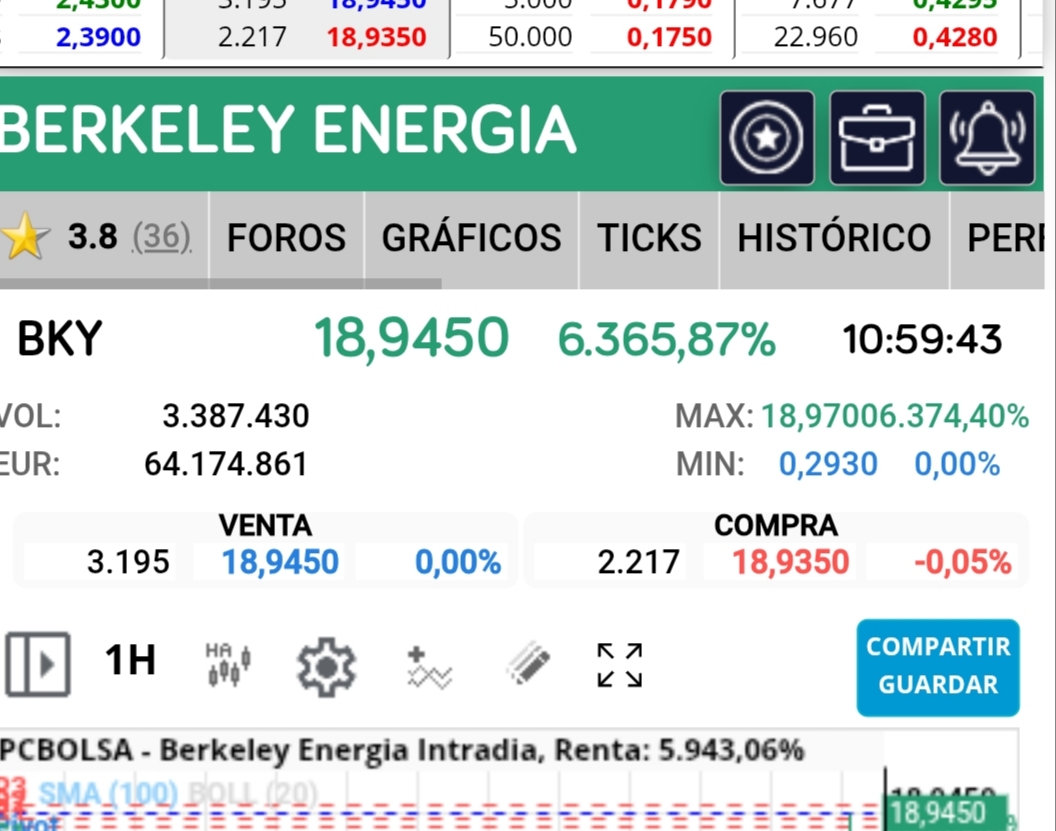Add Berkeley Energia to favorites star badge
Viewport: 1056px width, 831px height.
pyautogui.click(x=767, y=138)
